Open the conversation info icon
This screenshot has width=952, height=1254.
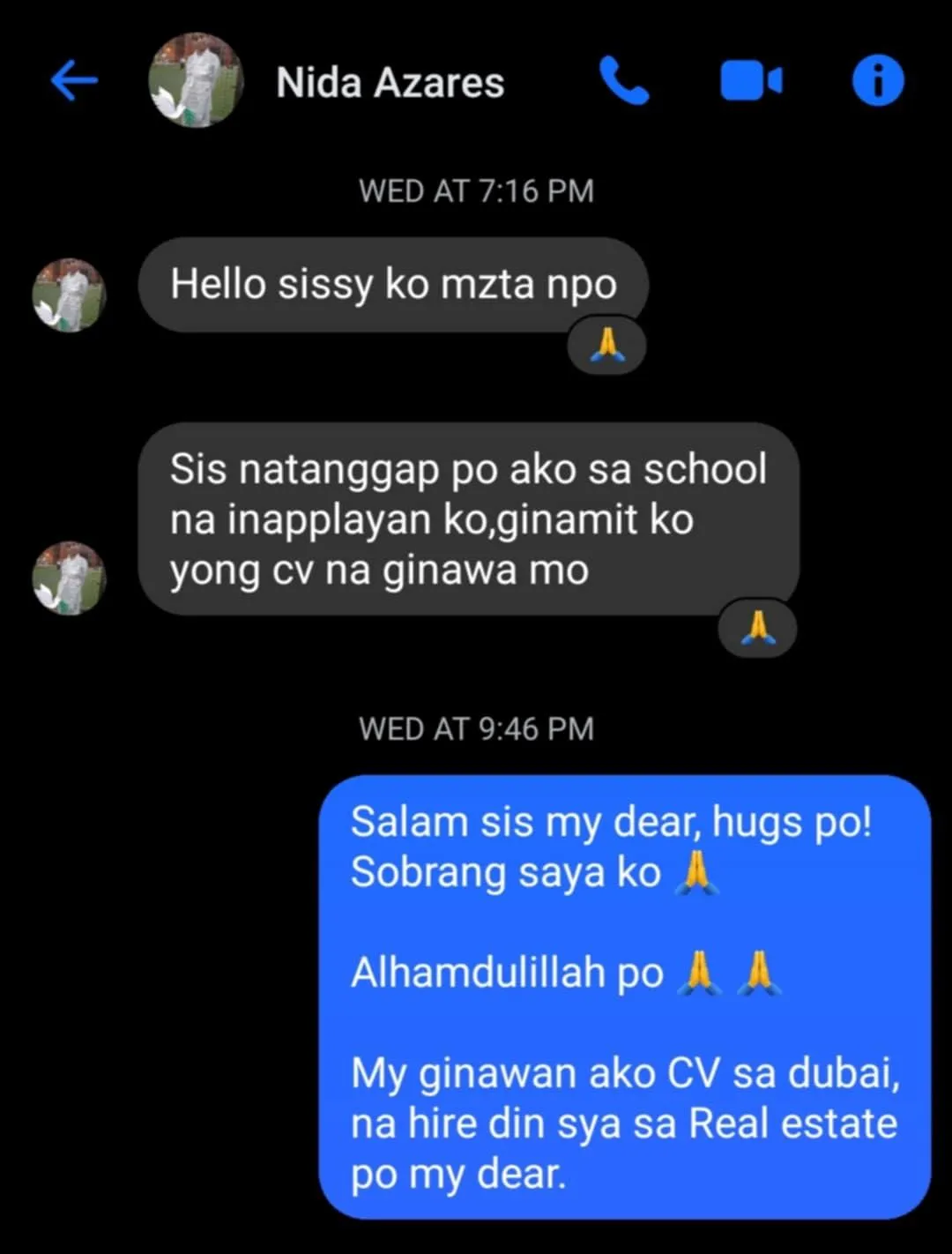point(878,81)
